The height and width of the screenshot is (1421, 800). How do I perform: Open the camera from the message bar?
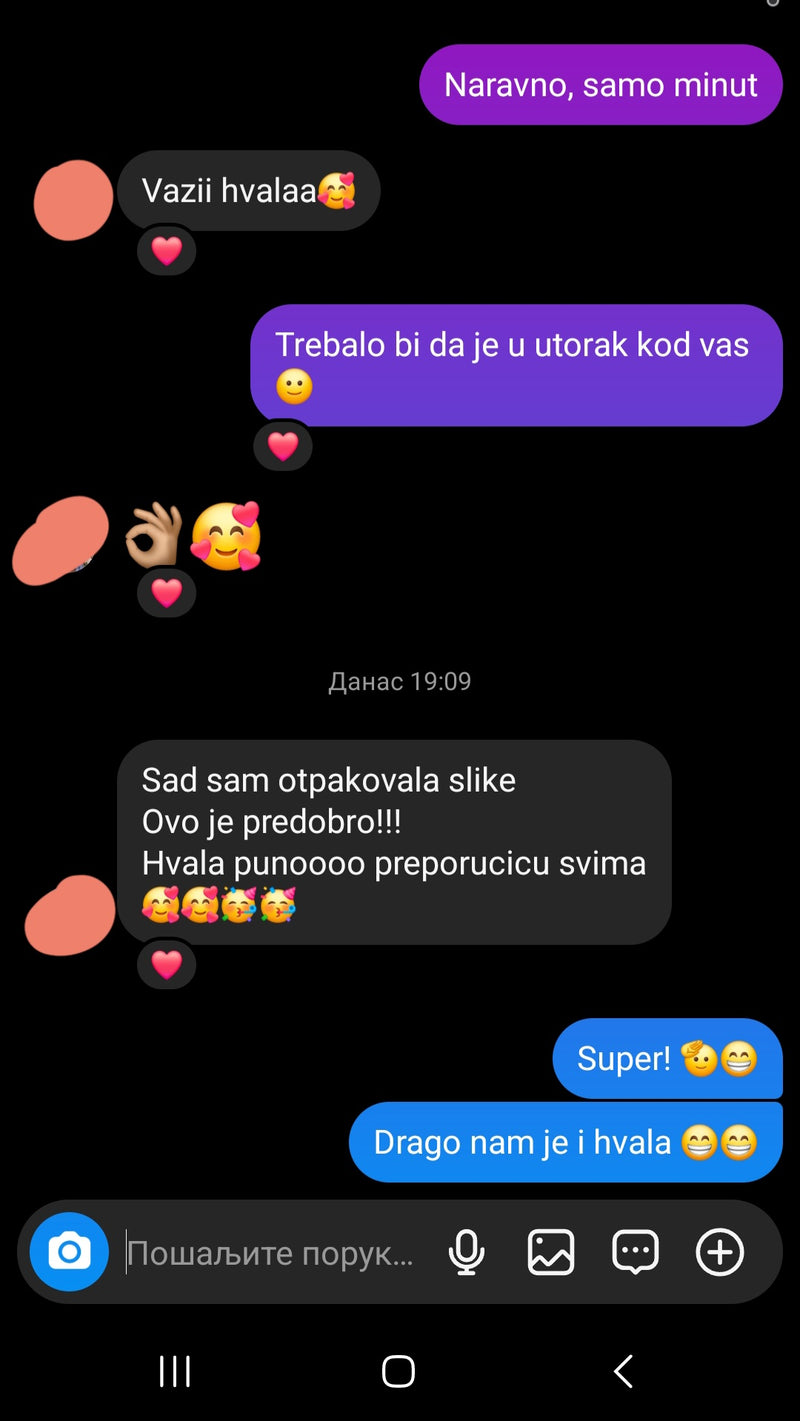(x=69, y=1251)
